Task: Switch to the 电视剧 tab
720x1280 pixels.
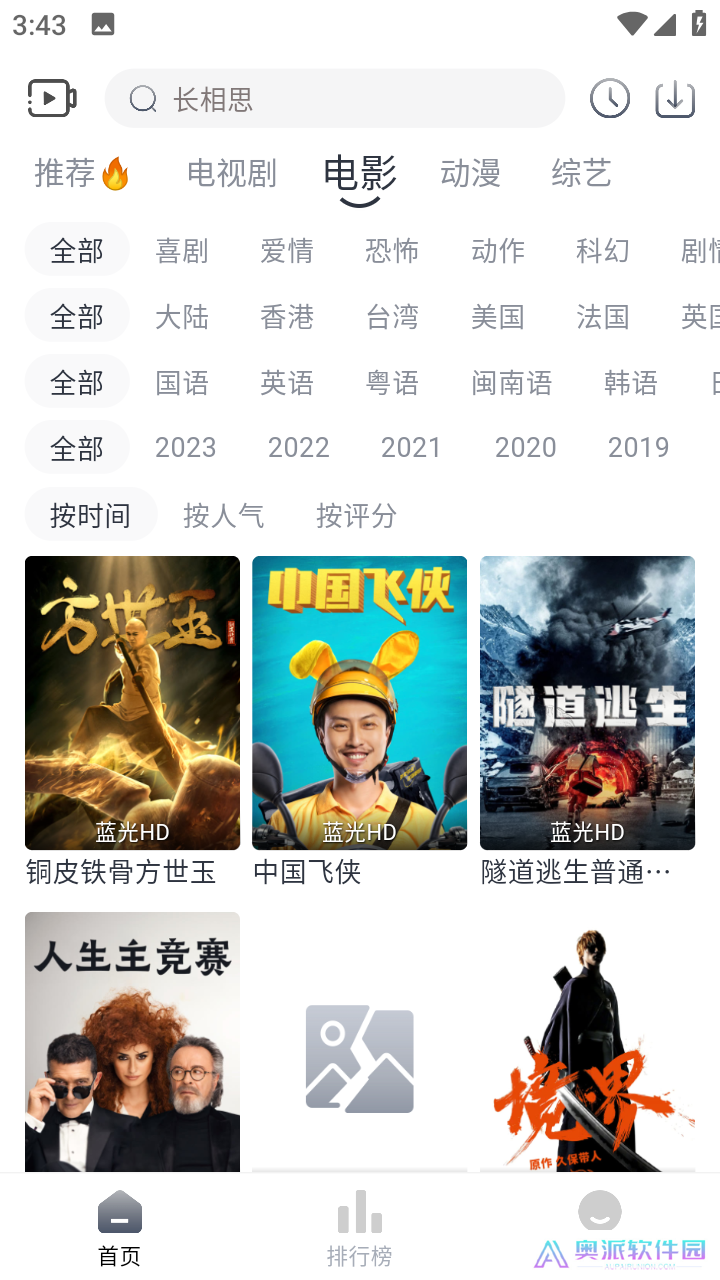Action: (230, 172)
